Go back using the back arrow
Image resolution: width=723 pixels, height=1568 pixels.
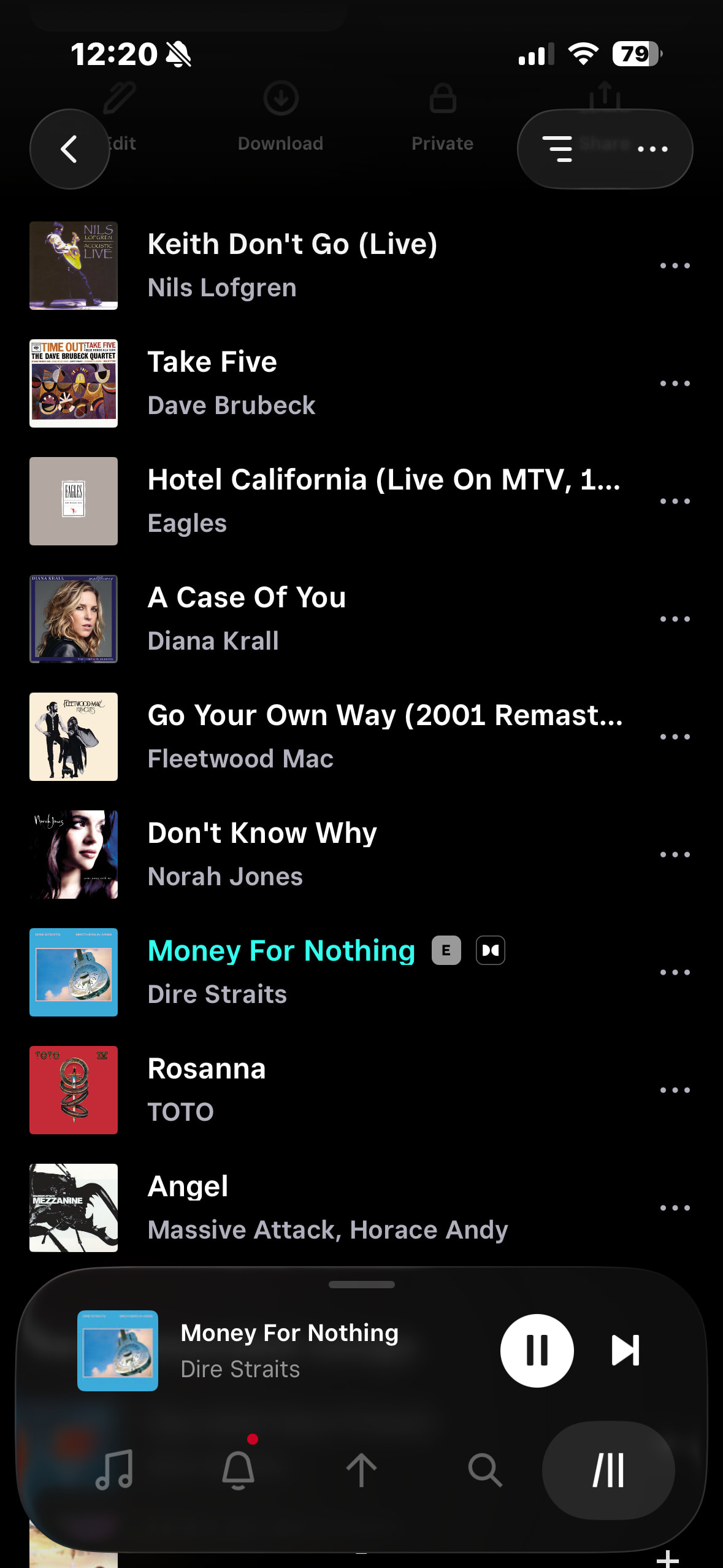point(69,149)
